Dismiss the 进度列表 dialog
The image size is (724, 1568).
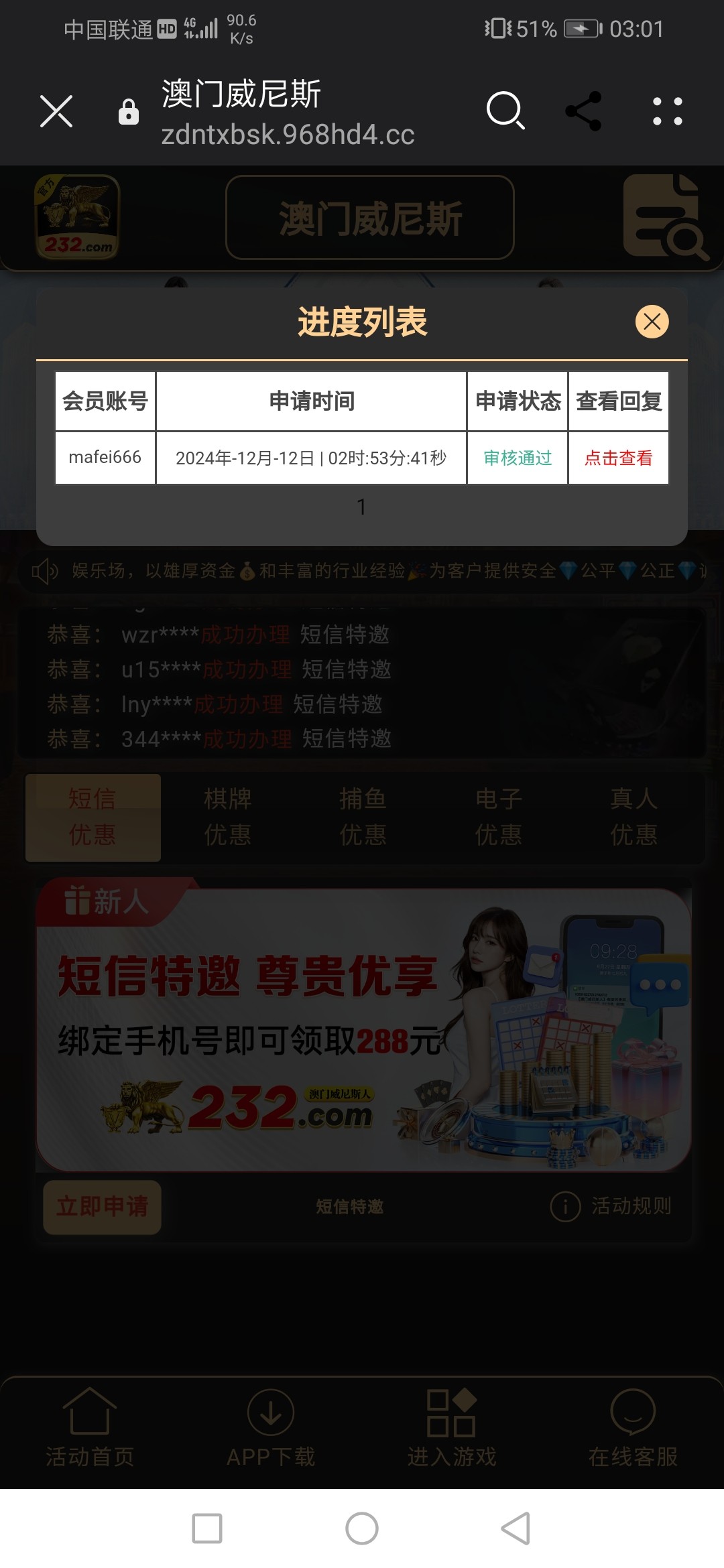click(652, 322)
